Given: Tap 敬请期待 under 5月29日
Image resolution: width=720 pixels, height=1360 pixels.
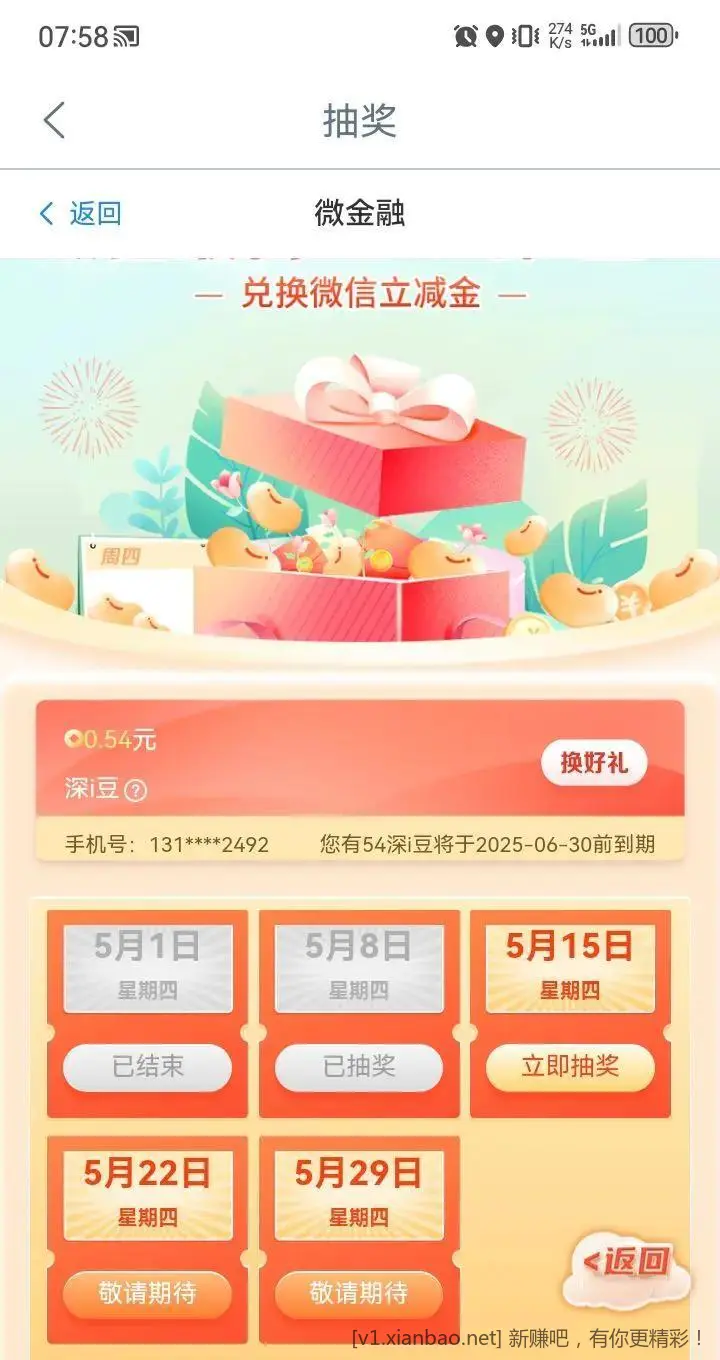Looking at the screenshot, I should 359,1293.
